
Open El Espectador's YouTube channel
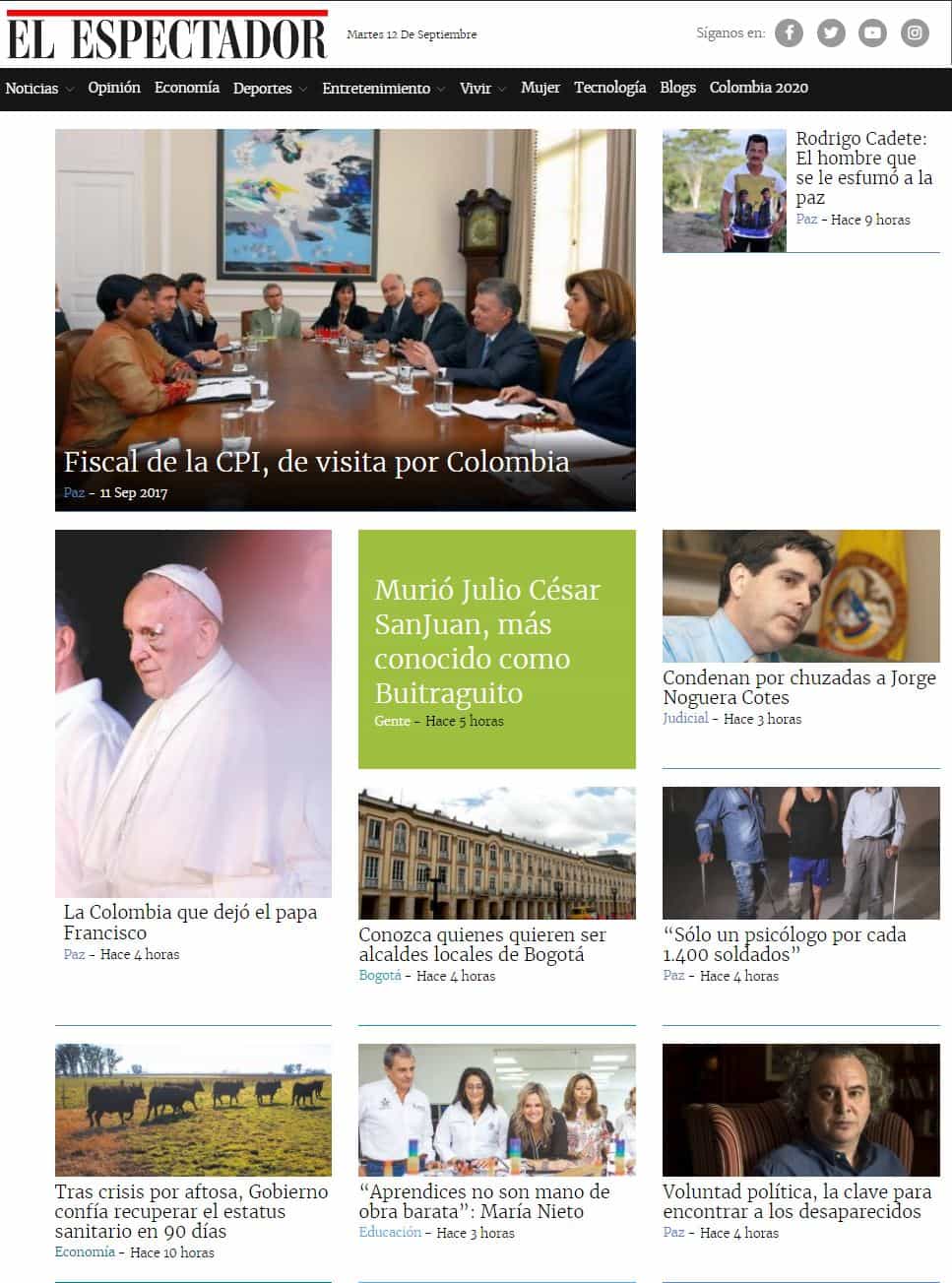tap(872, 33)
